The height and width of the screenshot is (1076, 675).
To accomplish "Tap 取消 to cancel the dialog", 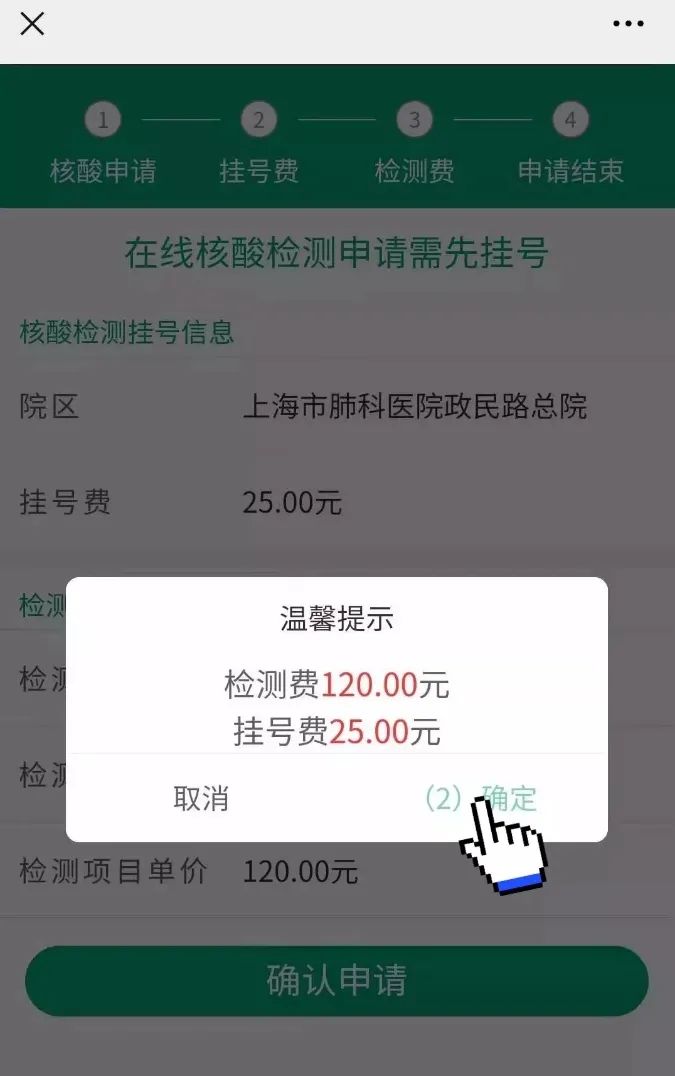I will tap(201, 799).
